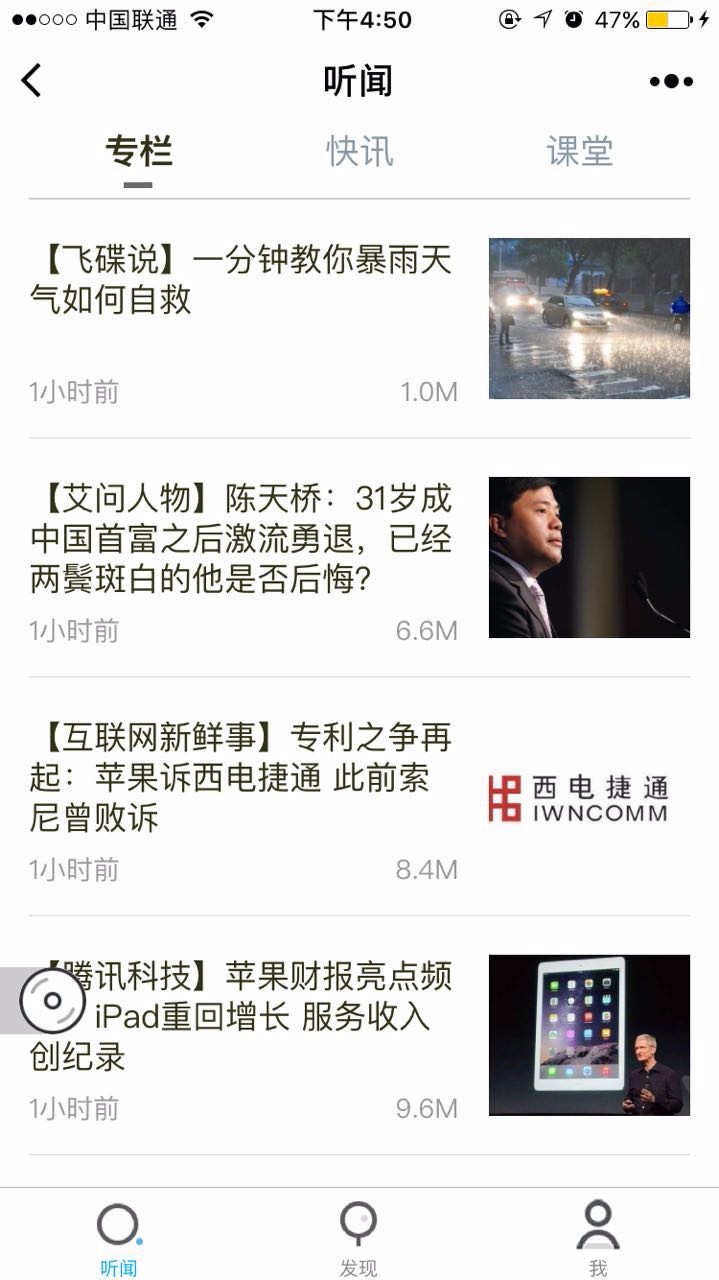Open the three-dot overflow menu
This screenshot has width=719, height=1280.
click(x=671, y=81)
